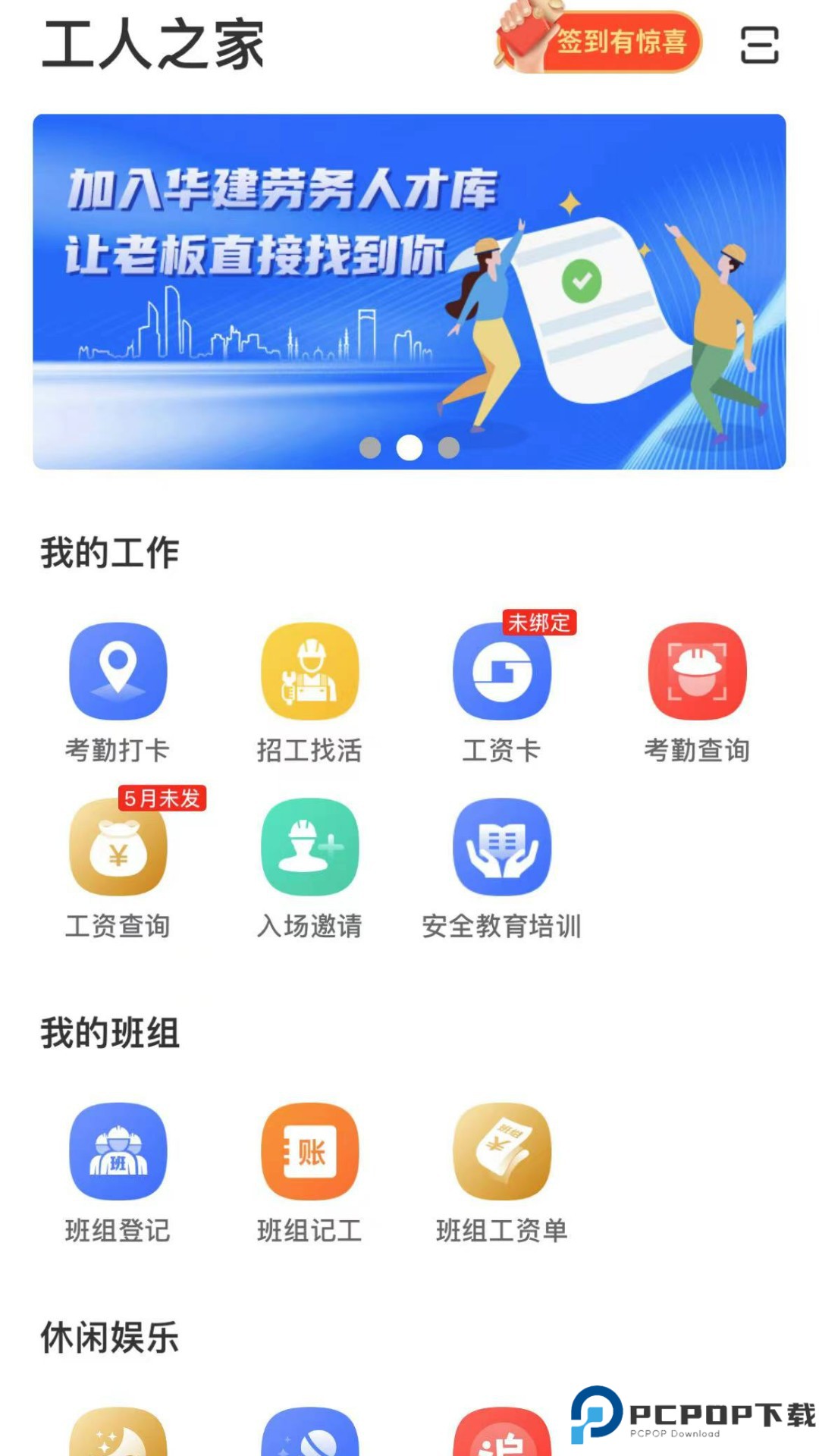819x1456 pixels.
Task: Open the 安全教育培训 safety training icon
Action: [x=502, y=849]
